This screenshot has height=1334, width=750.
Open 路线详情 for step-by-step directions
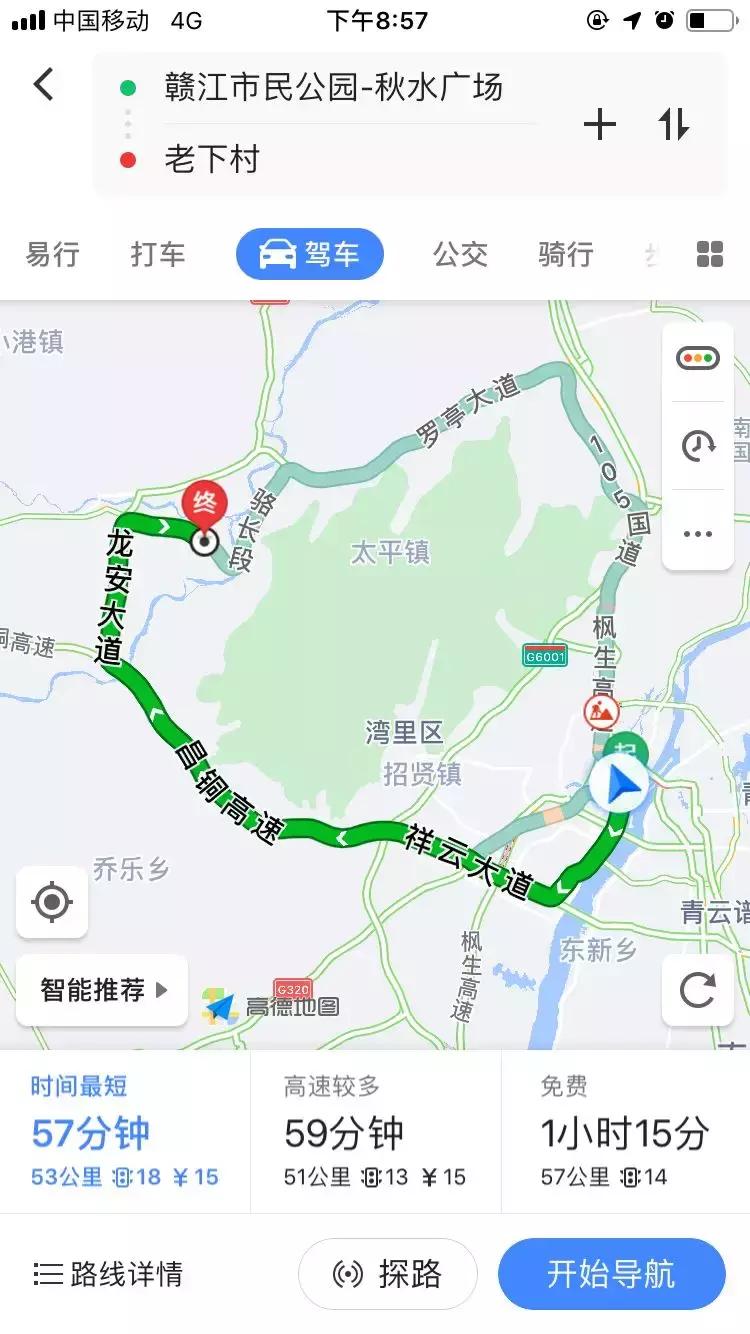(x=110, y=1273)
